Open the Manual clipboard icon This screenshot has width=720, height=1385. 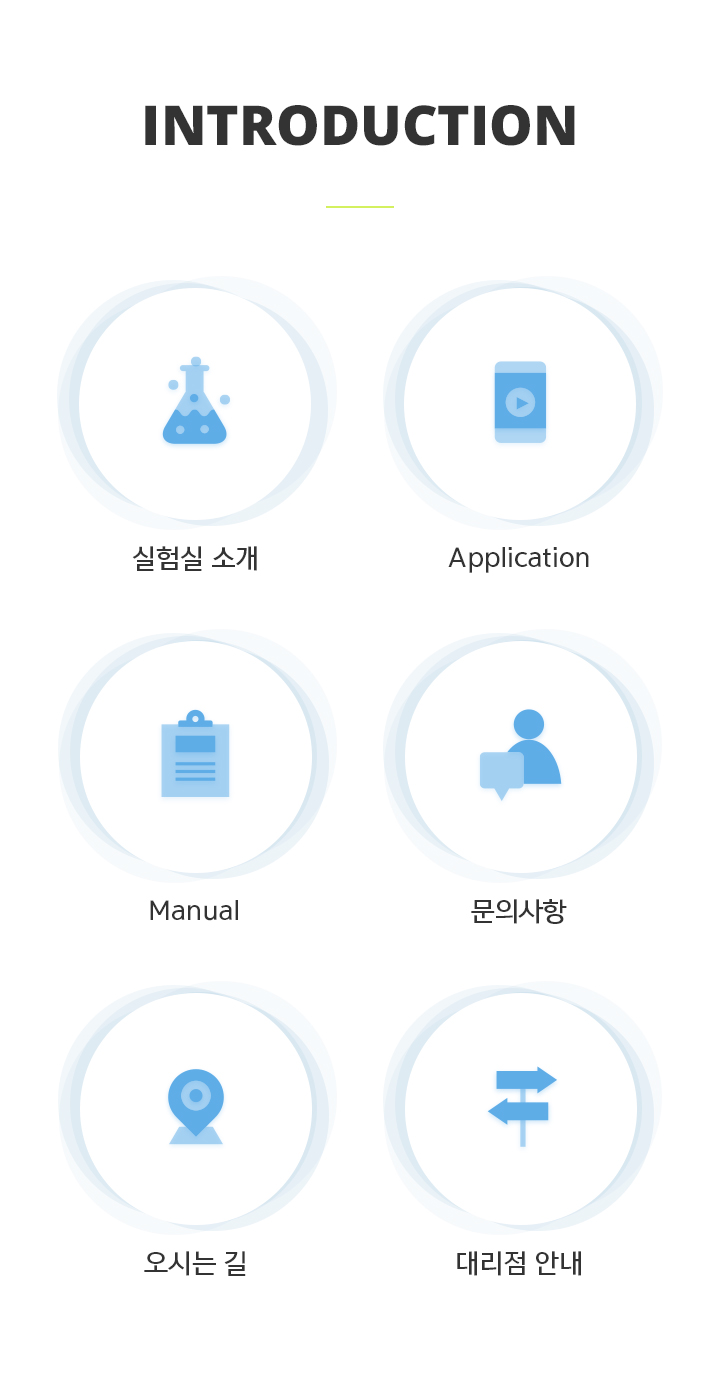(195, 754)
